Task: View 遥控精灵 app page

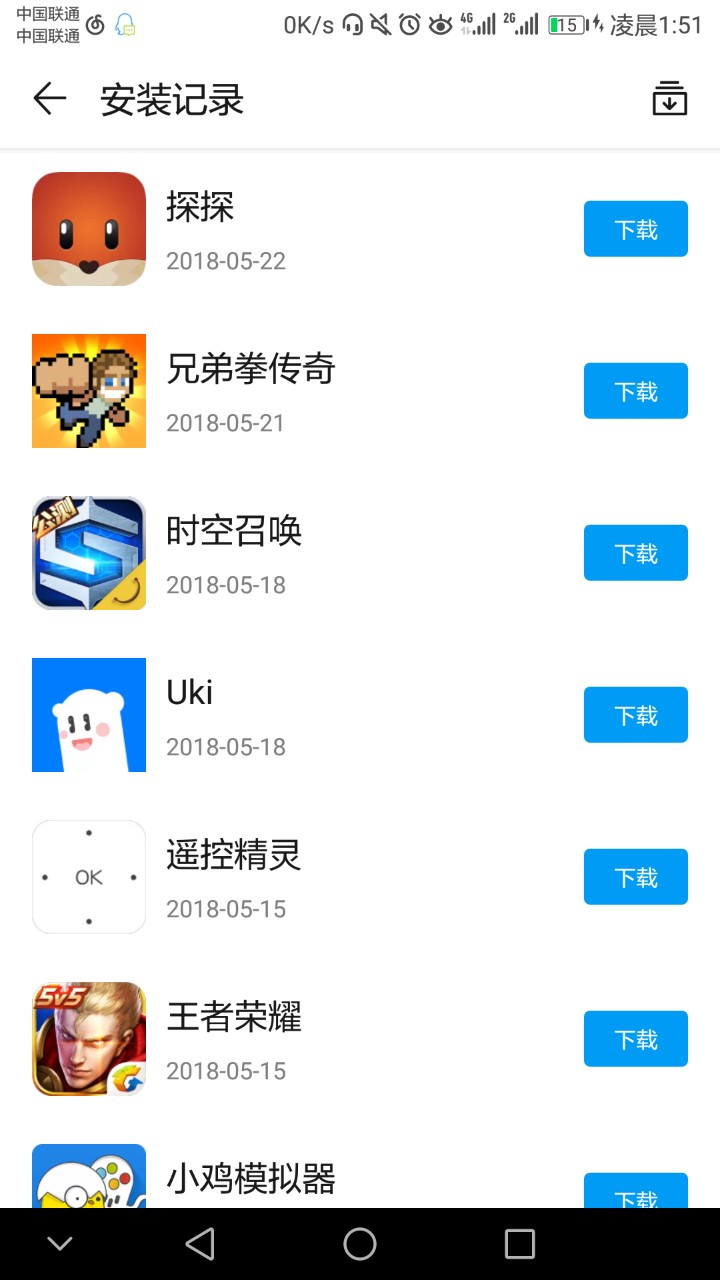Action: pos(234,856)
